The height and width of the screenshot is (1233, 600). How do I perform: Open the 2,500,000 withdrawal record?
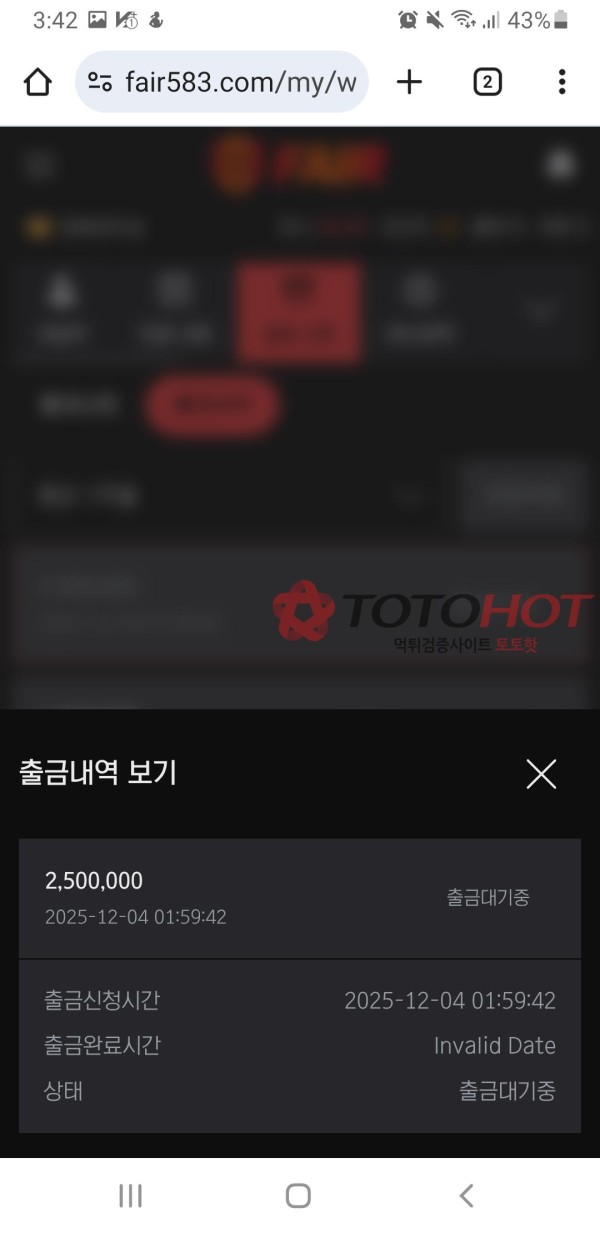point(299,898)
